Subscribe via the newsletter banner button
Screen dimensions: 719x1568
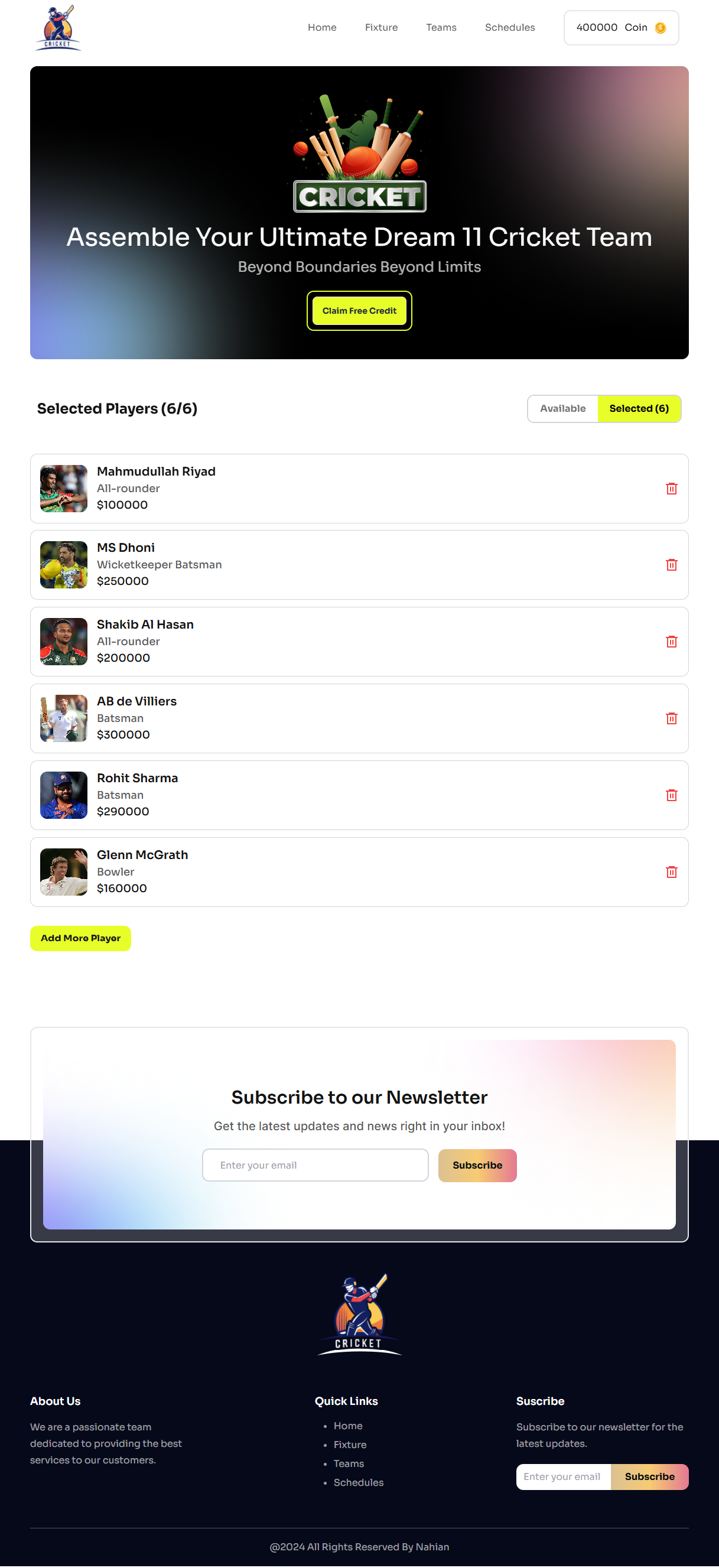click(477, 1165)
